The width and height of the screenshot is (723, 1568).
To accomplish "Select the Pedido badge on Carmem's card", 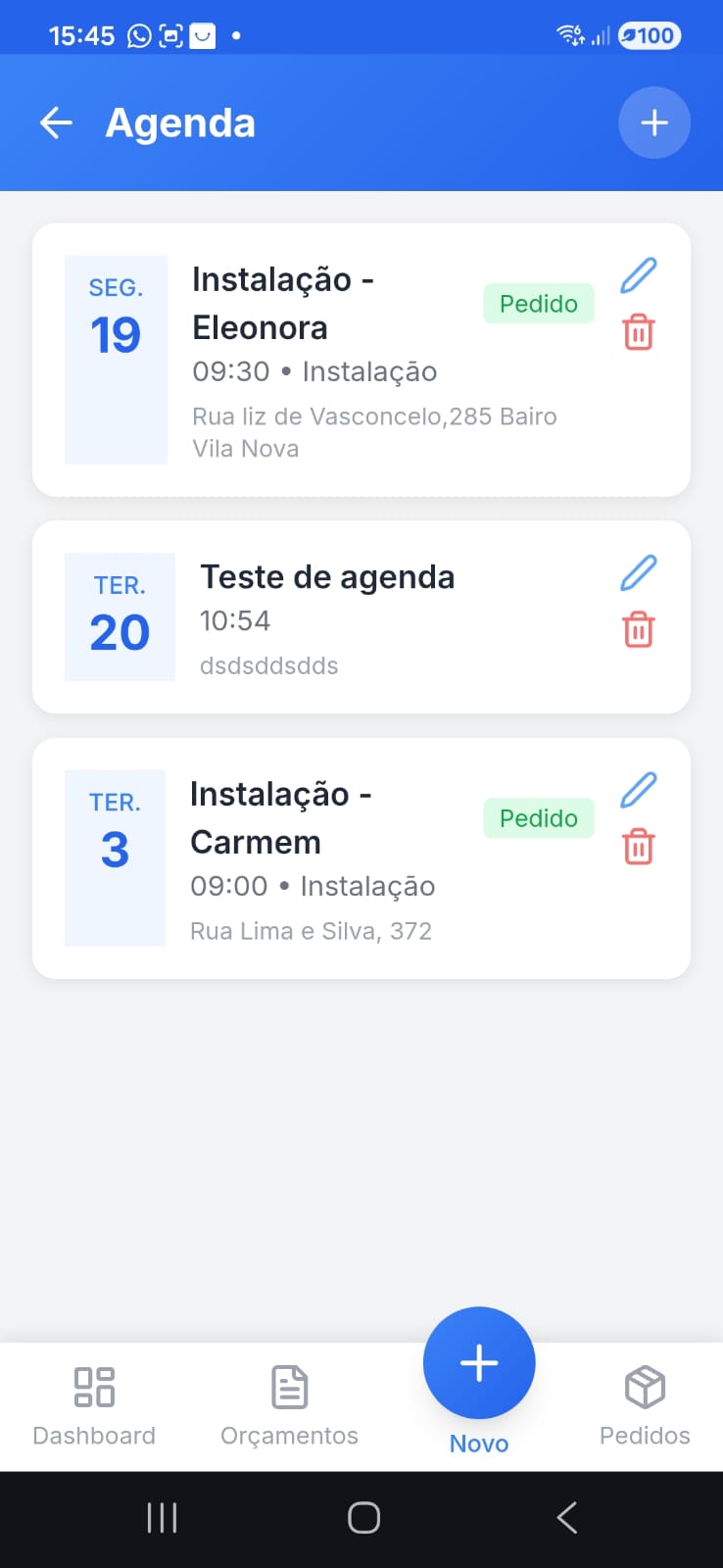I will point(538,817).
